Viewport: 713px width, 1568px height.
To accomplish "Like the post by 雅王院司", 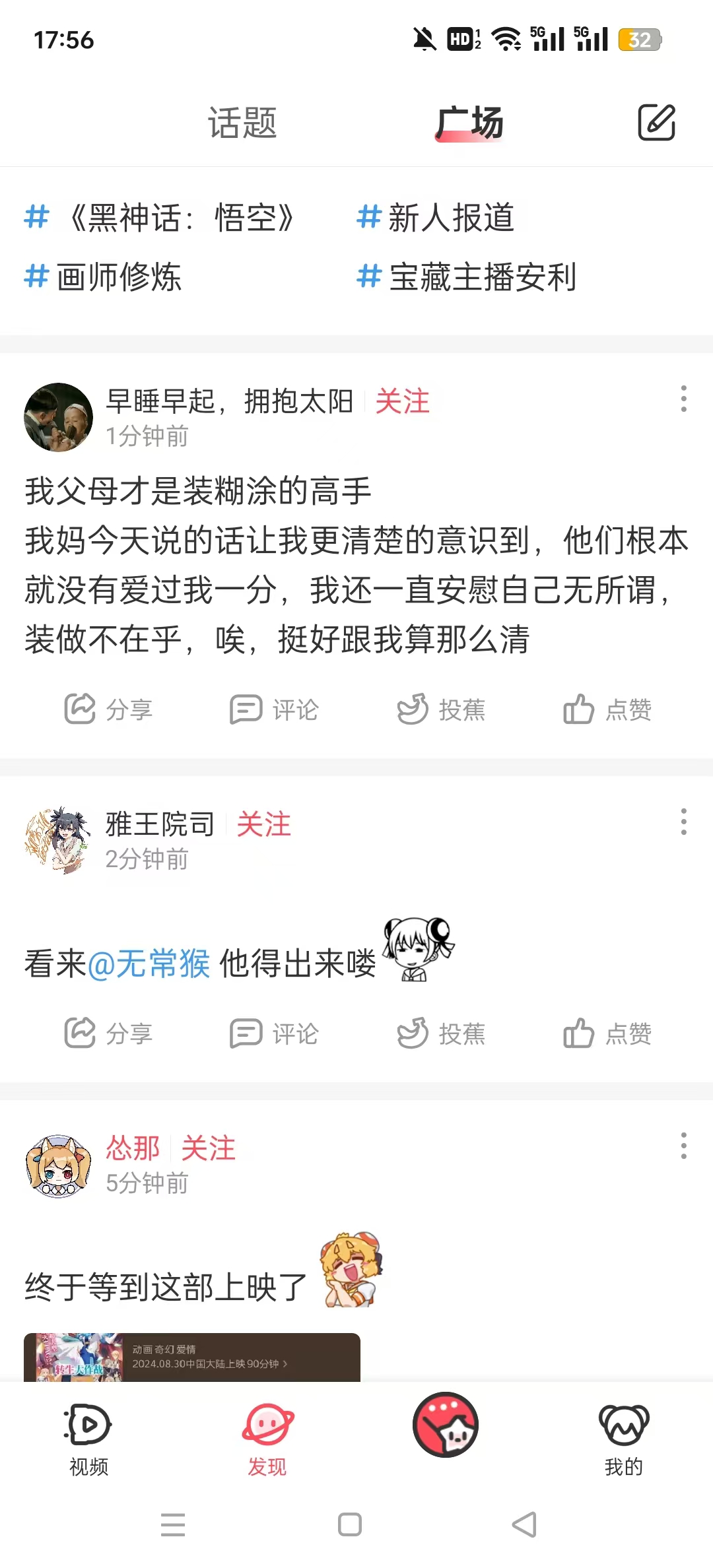I will tap(607, 1033).
